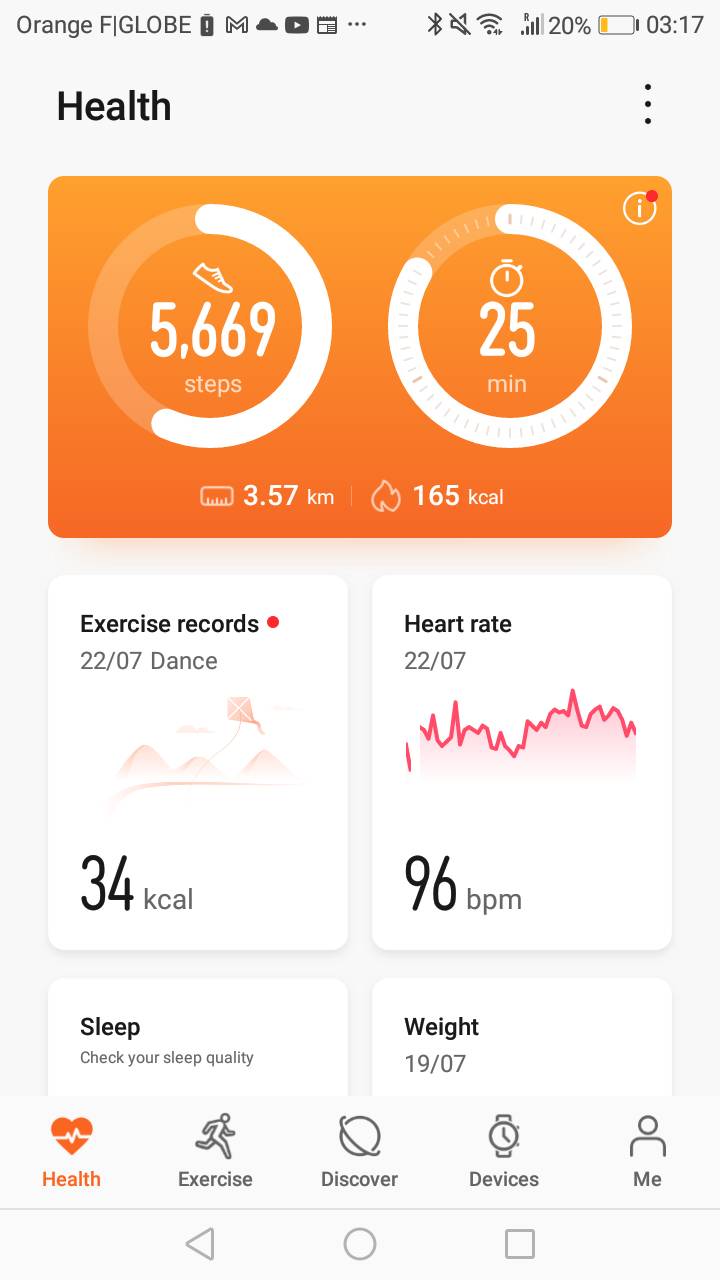
Task: Tap the info icon on the activity card
Action: [x=639, y=208]
